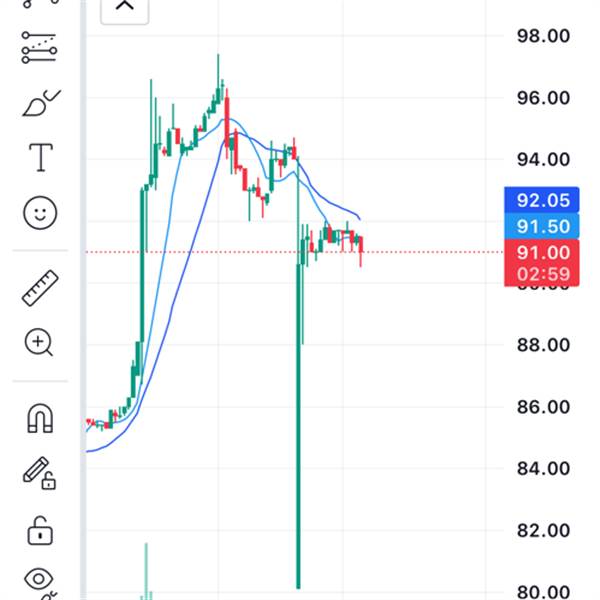600x600 pixels.
Task: Select the Fibonacci retracement tool
Action: click(x=40, y=46)
